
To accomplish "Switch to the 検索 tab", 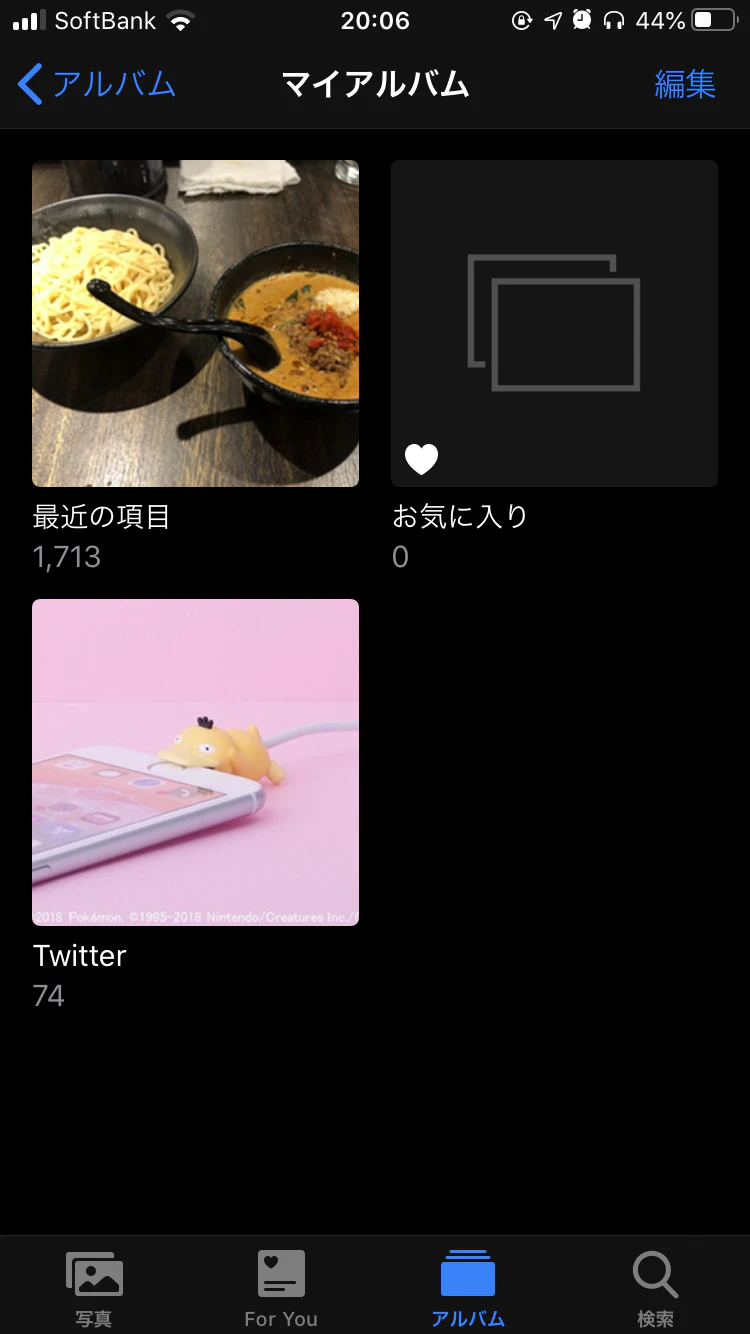I will 655,1285.
